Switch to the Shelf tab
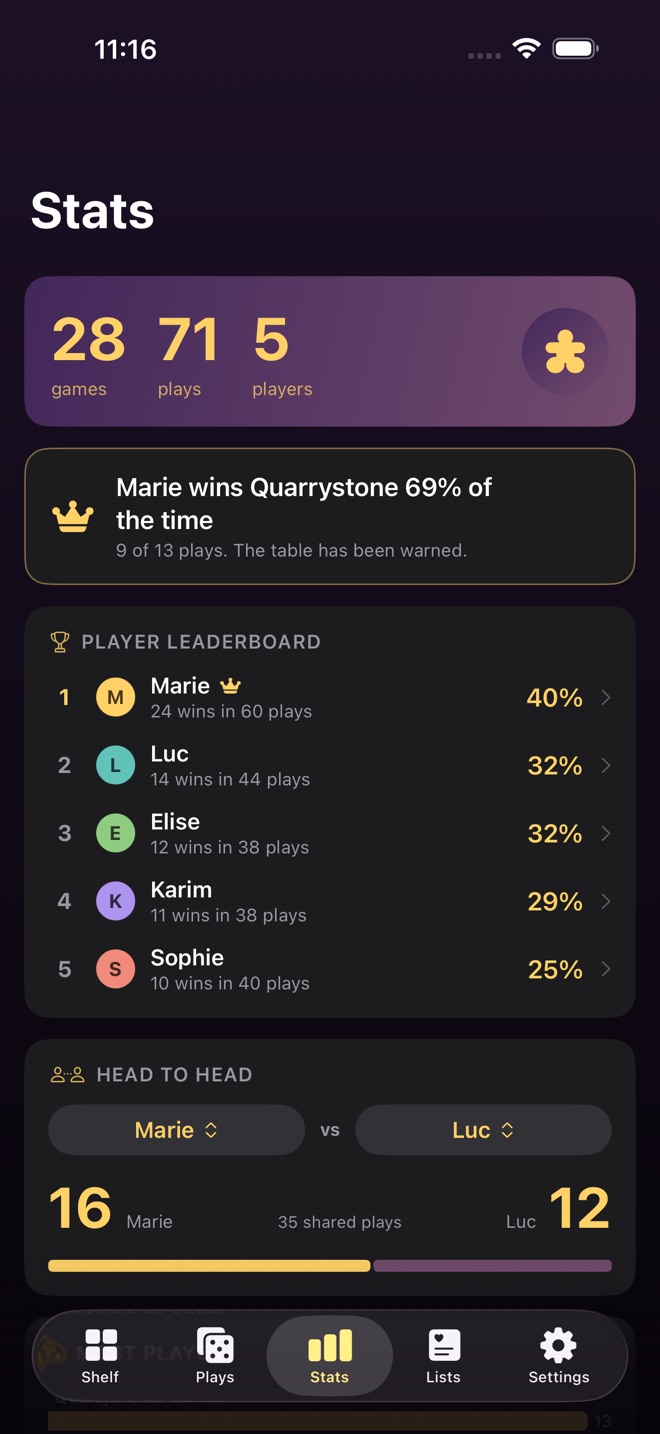This screenshot has width=660, height=1434. click(x=100, y=1356)
